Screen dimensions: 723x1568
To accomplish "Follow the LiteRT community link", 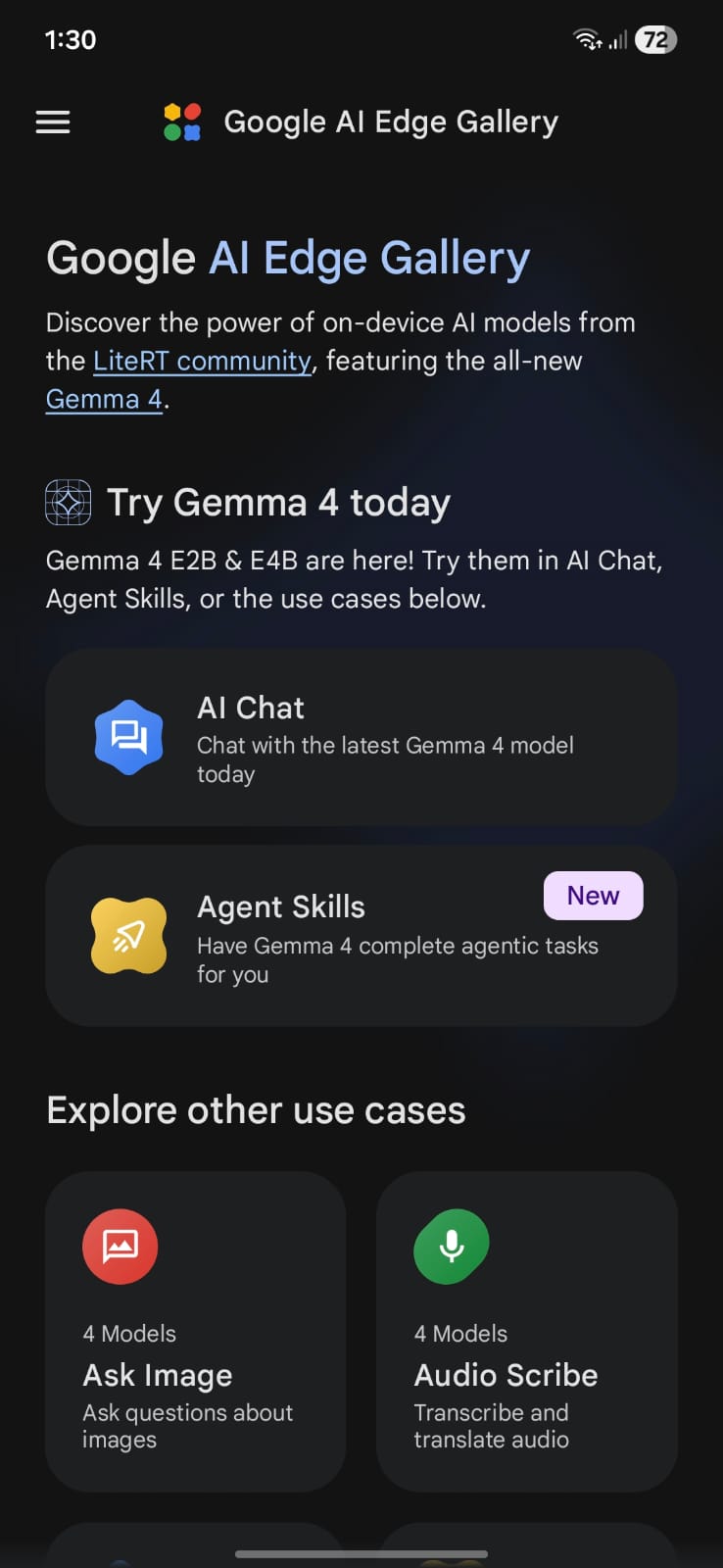I will (202, 361).
